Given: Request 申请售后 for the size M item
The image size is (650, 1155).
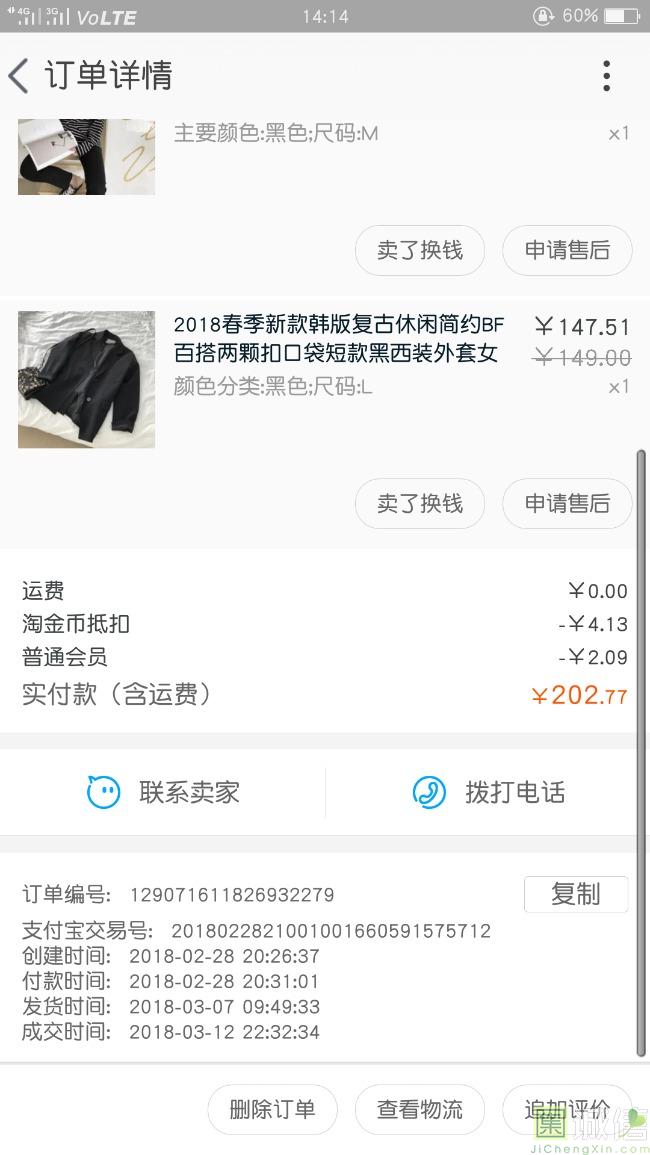Looking at the screenshot, I should tap(567, 250).
